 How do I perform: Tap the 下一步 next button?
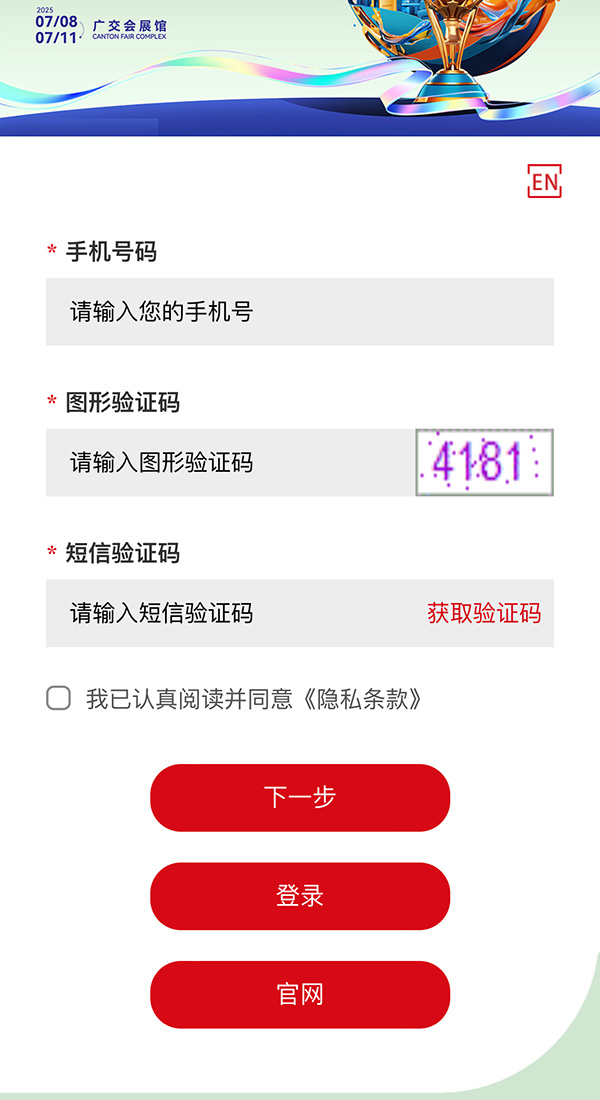coord(300,797)
